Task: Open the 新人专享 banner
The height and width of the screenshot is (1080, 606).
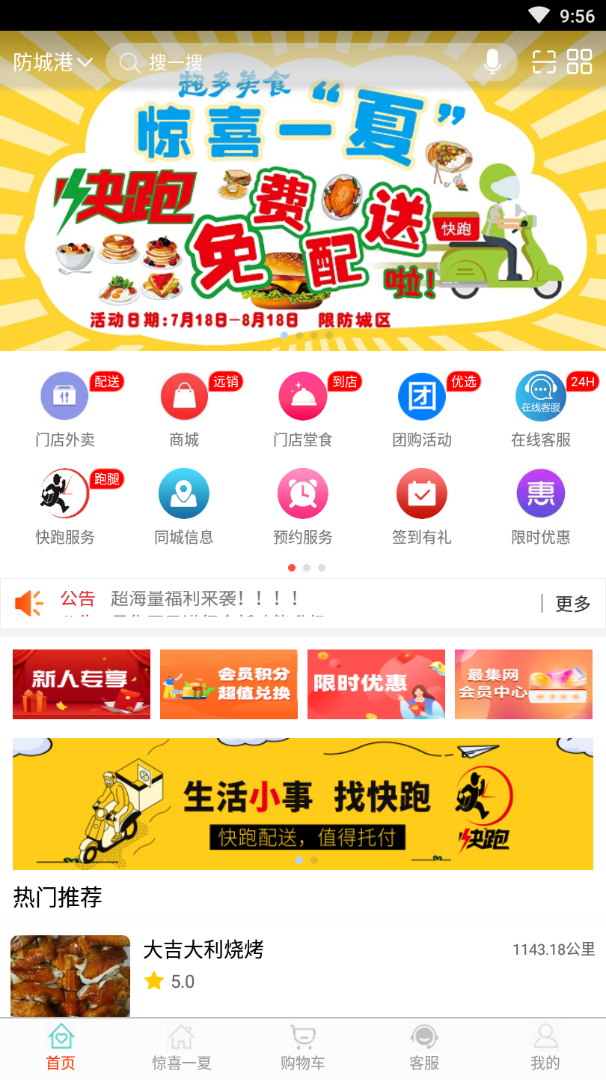Action: [x=82, y=684]
